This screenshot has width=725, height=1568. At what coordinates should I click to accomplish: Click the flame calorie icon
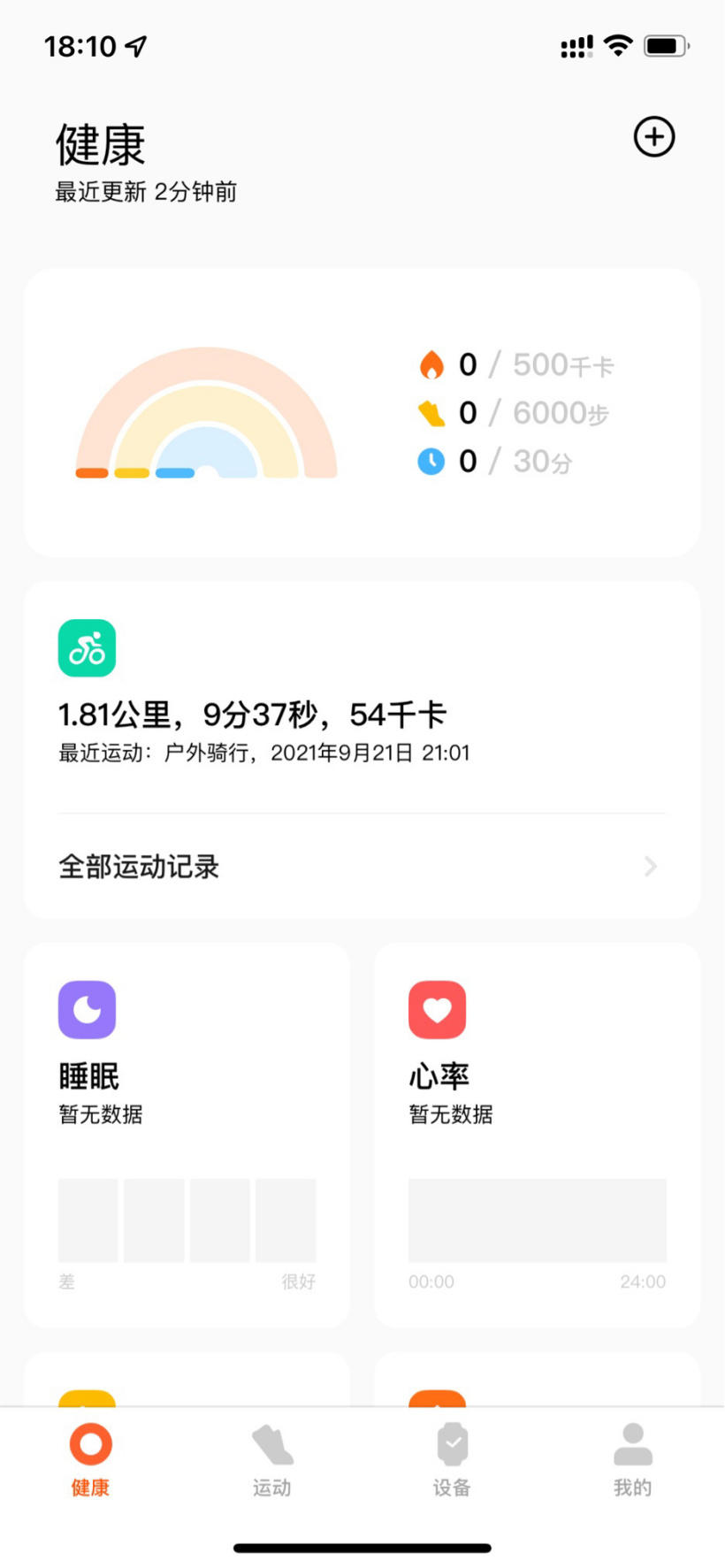[x=431, y=363]
